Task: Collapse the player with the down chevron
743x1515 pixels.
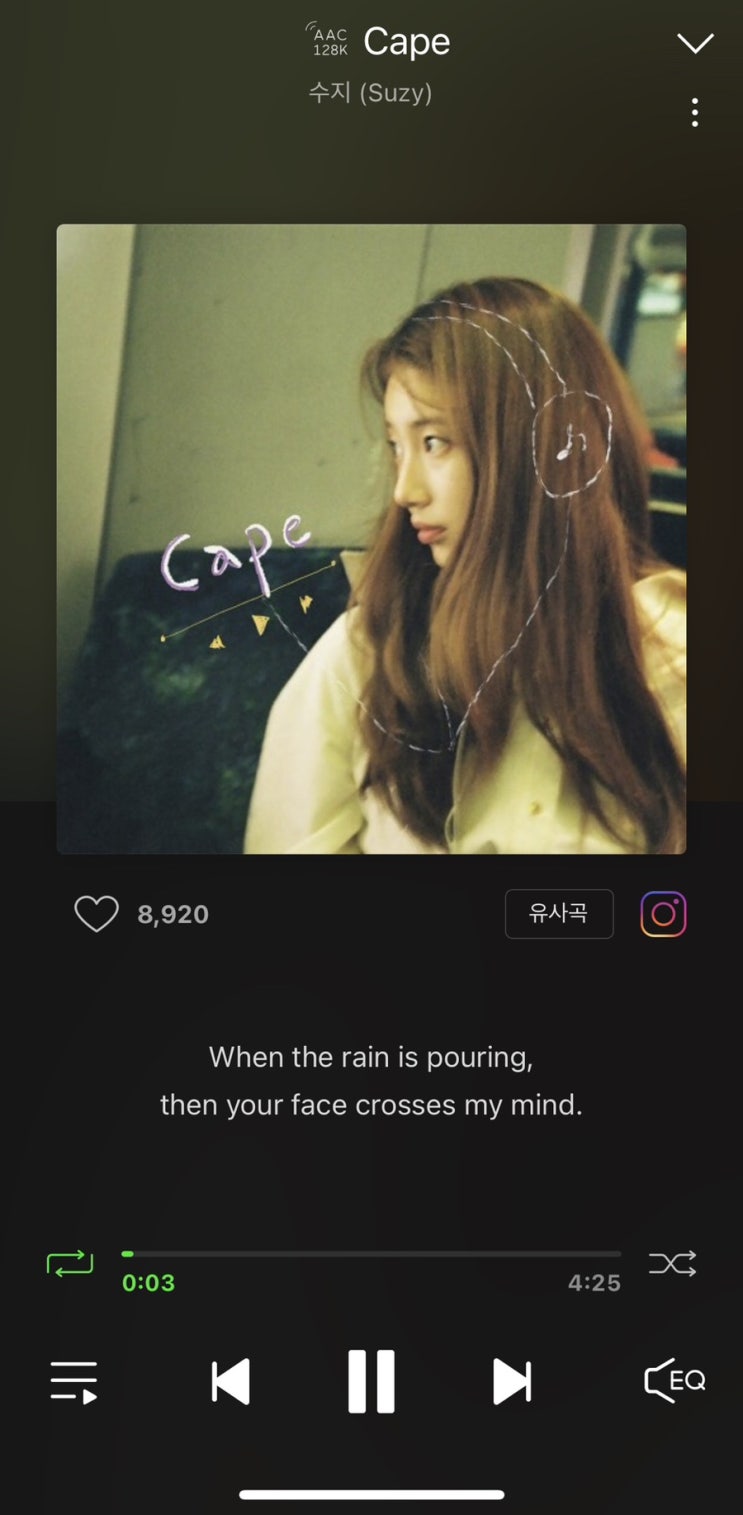Action: [x=695, y=43]
